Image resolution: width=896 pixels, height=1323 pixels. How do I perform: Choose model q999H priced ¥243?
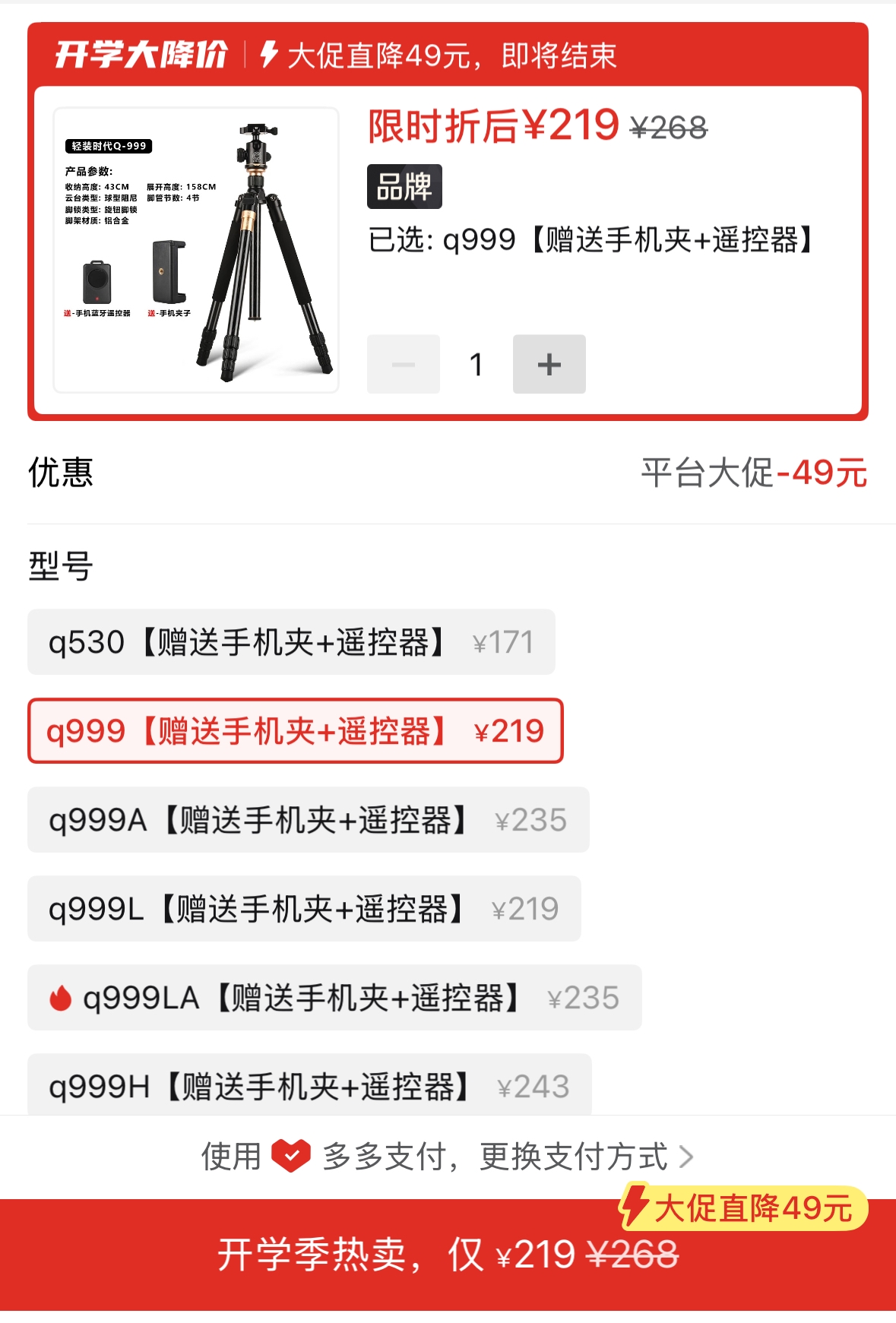309,1085
